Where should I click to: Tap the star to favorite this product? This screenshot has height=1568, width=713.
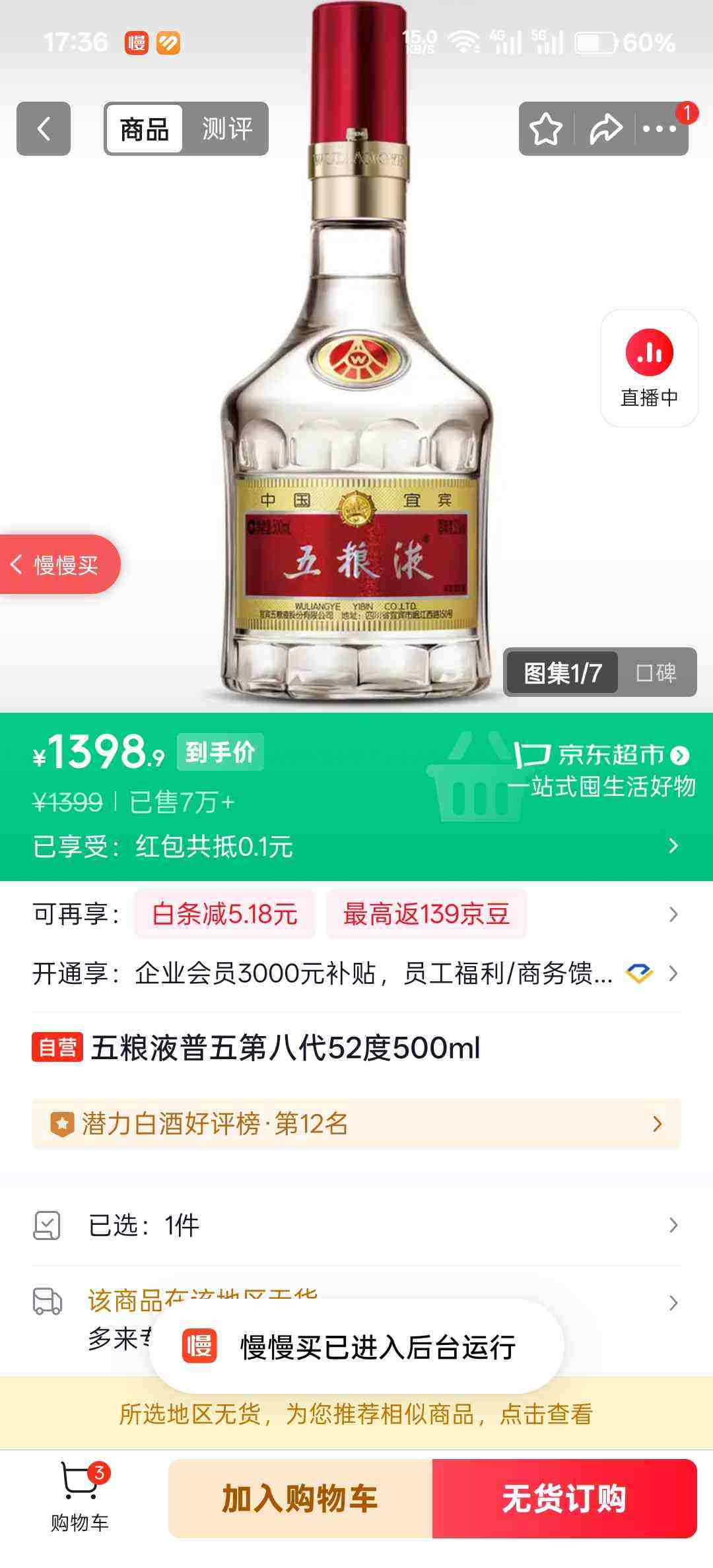pyautogui.click(x=545, y=129)
